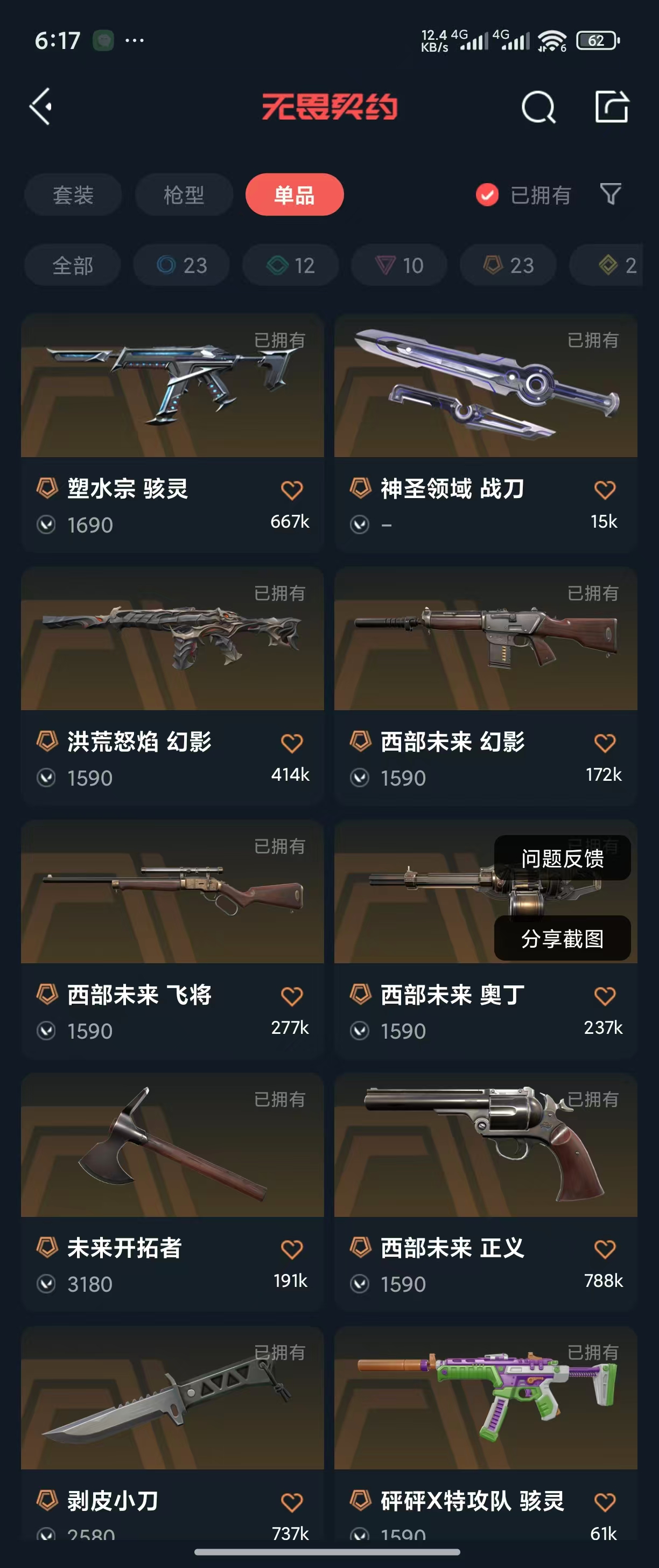Tap the 问题反馈 feedback button
659x1568 pixels.
pos(562,858)
